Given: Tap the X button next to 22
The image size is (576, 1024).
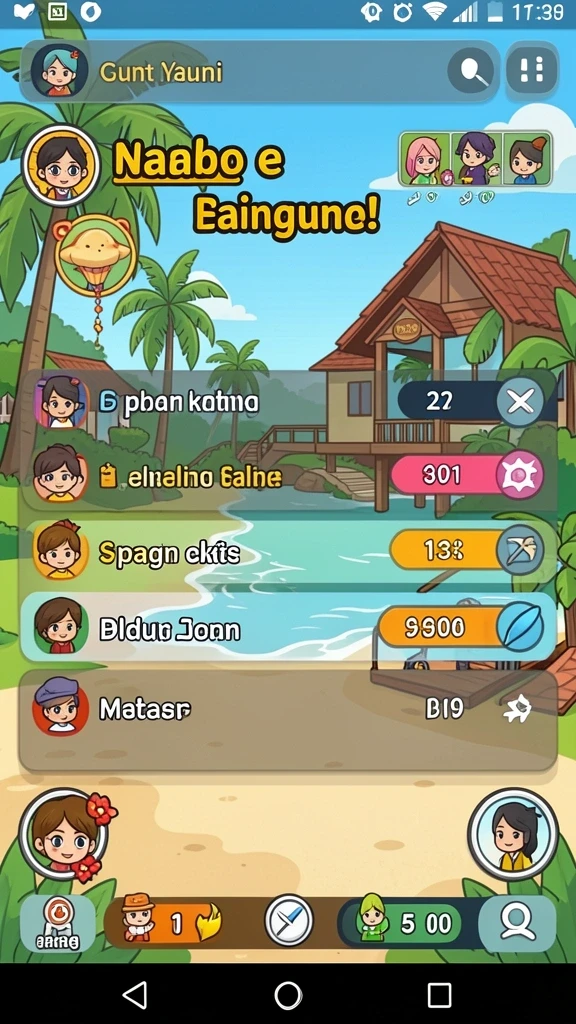Looking at the screenshot, I should (520, 402).
